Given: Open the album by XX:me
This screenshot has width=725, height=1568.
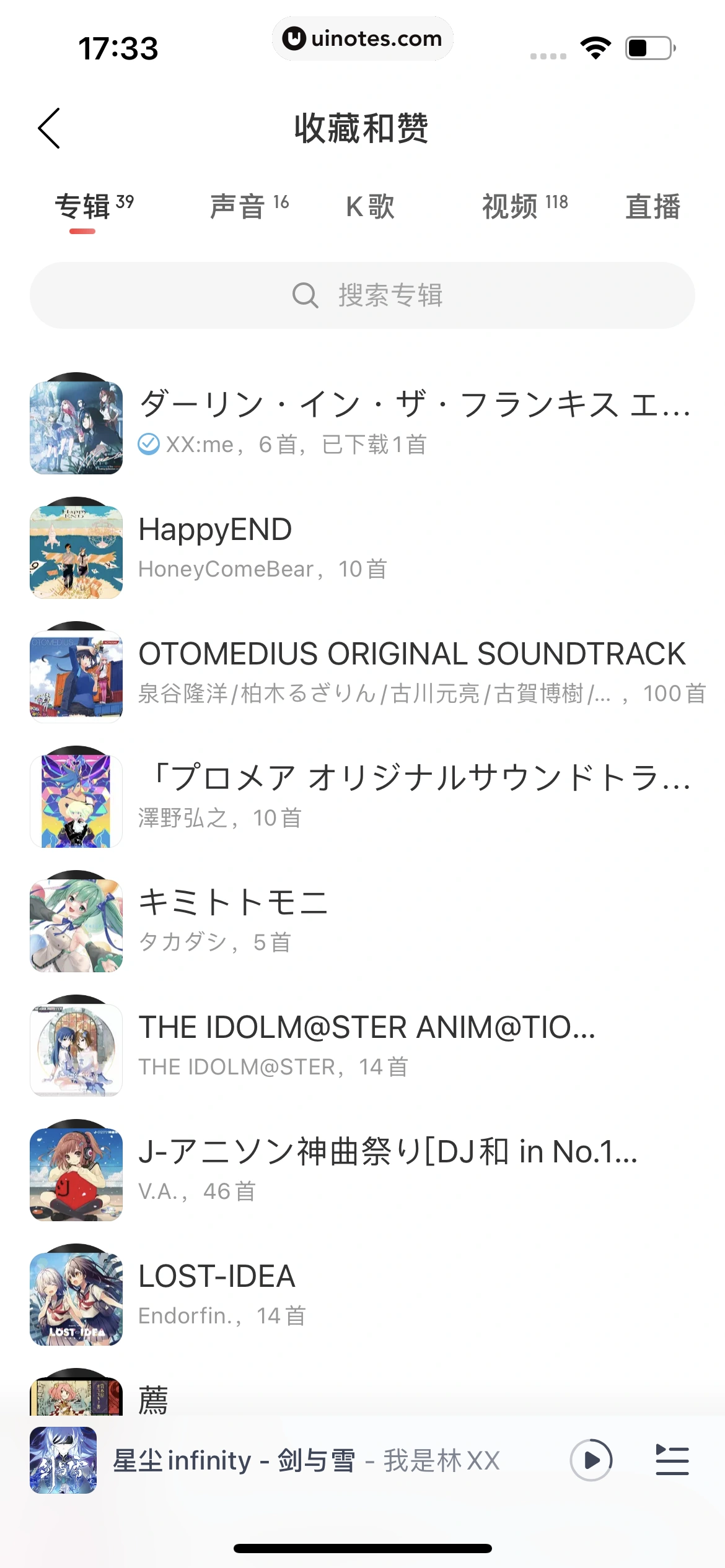Looking at the screenshot, I should coord(362,423).
